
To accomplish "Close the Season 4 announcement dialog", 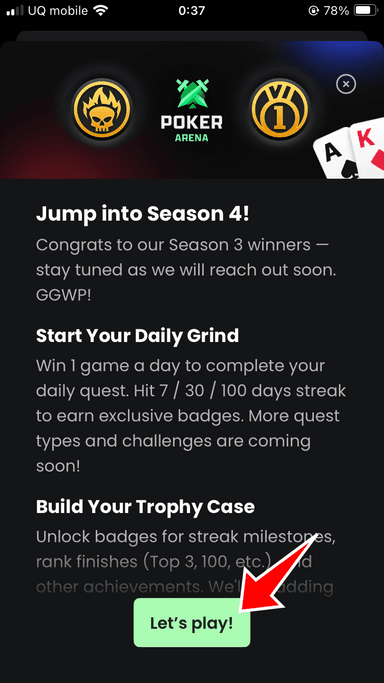I will click(x=346, y=84).
